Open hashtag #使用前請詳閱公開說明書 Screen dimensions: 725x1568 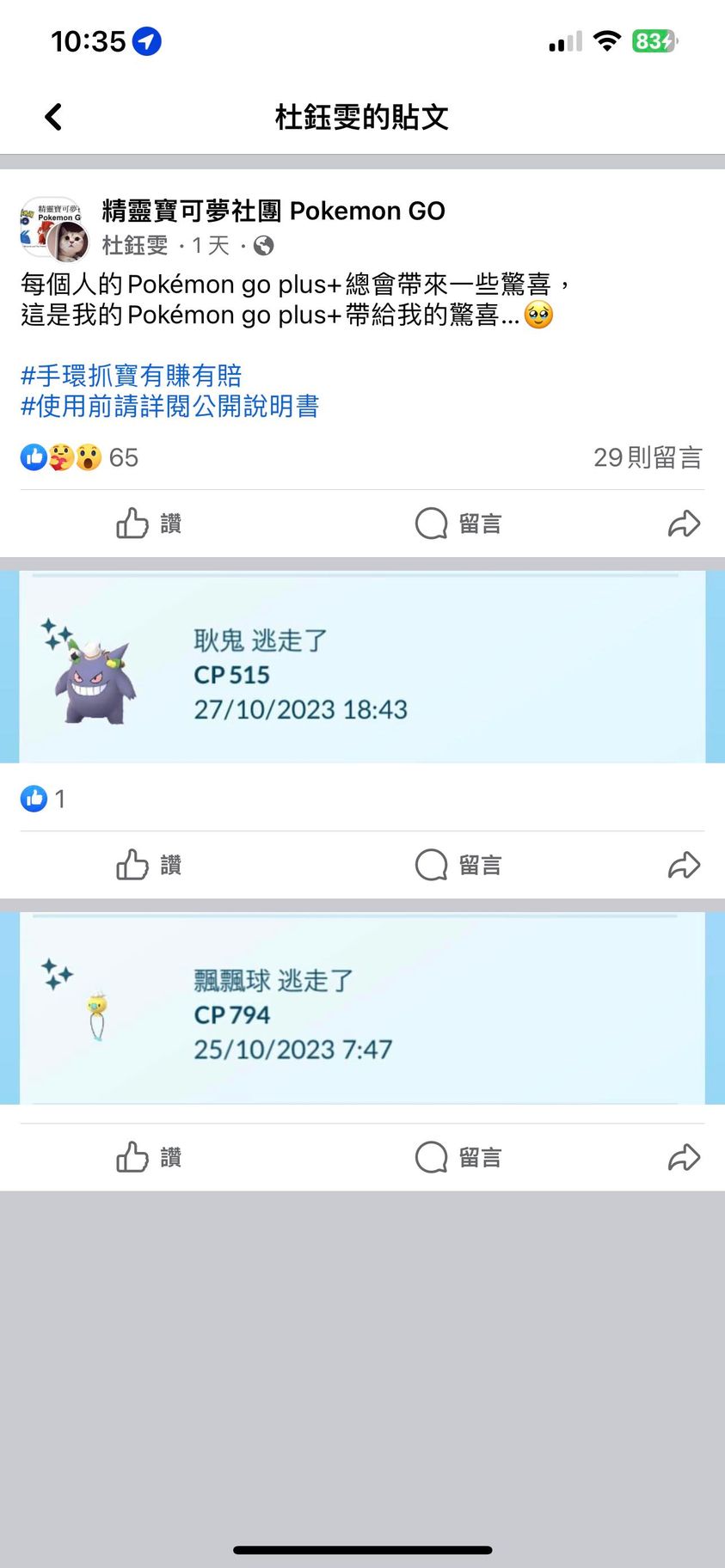pos(169,406)
